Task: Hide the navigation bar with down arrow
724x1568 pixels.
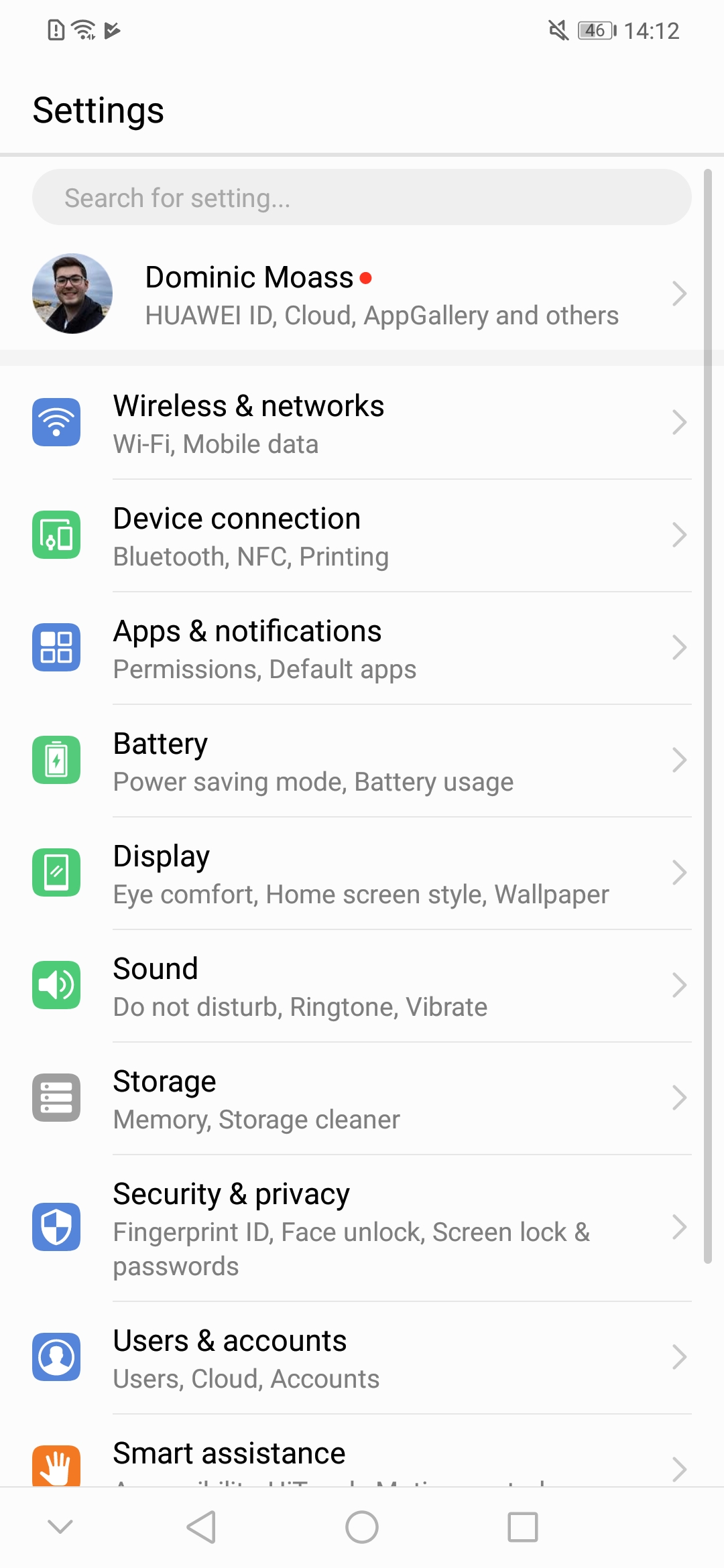Action: [60, 1527]
